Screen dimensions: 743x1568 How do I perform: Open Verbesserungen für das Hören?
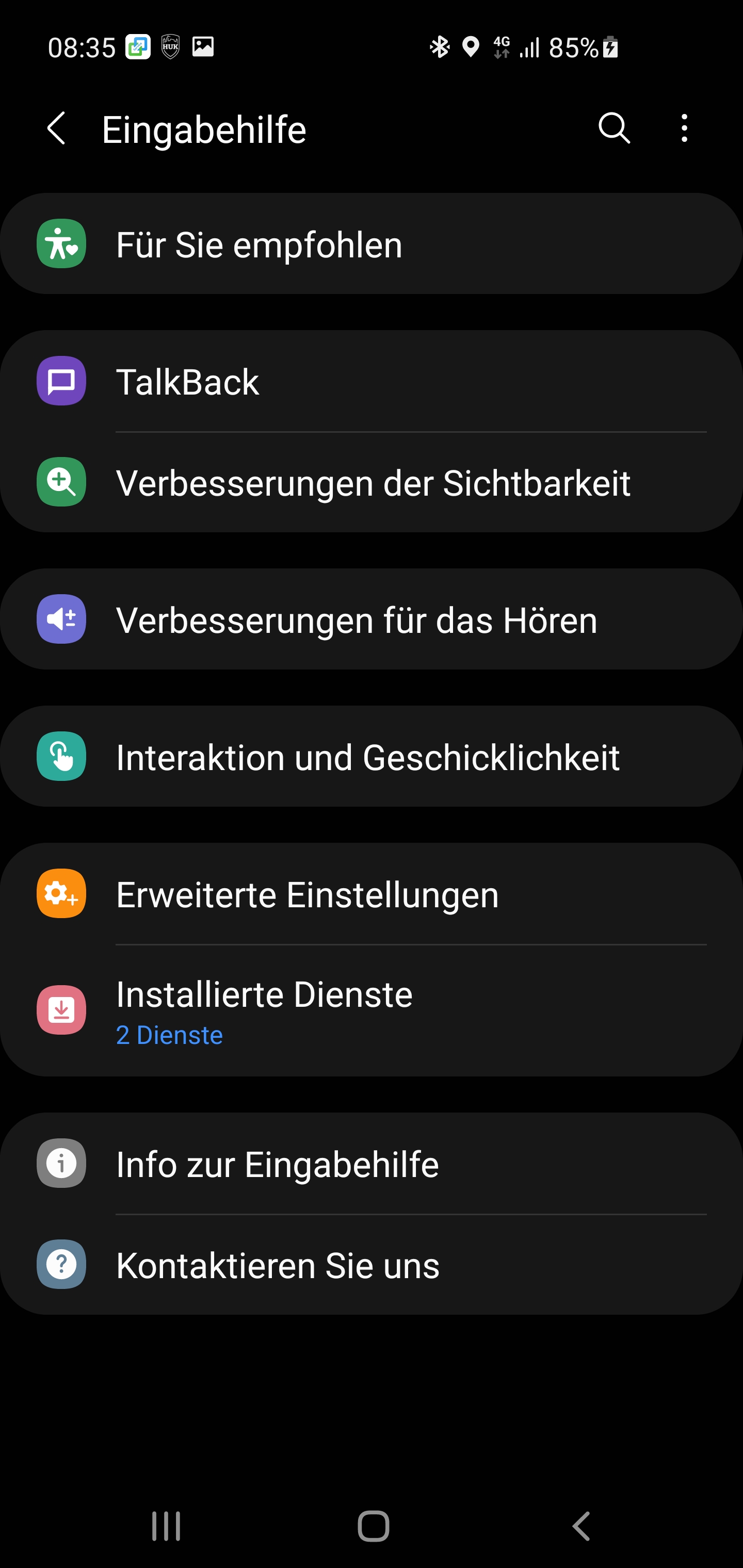point(372,619)
